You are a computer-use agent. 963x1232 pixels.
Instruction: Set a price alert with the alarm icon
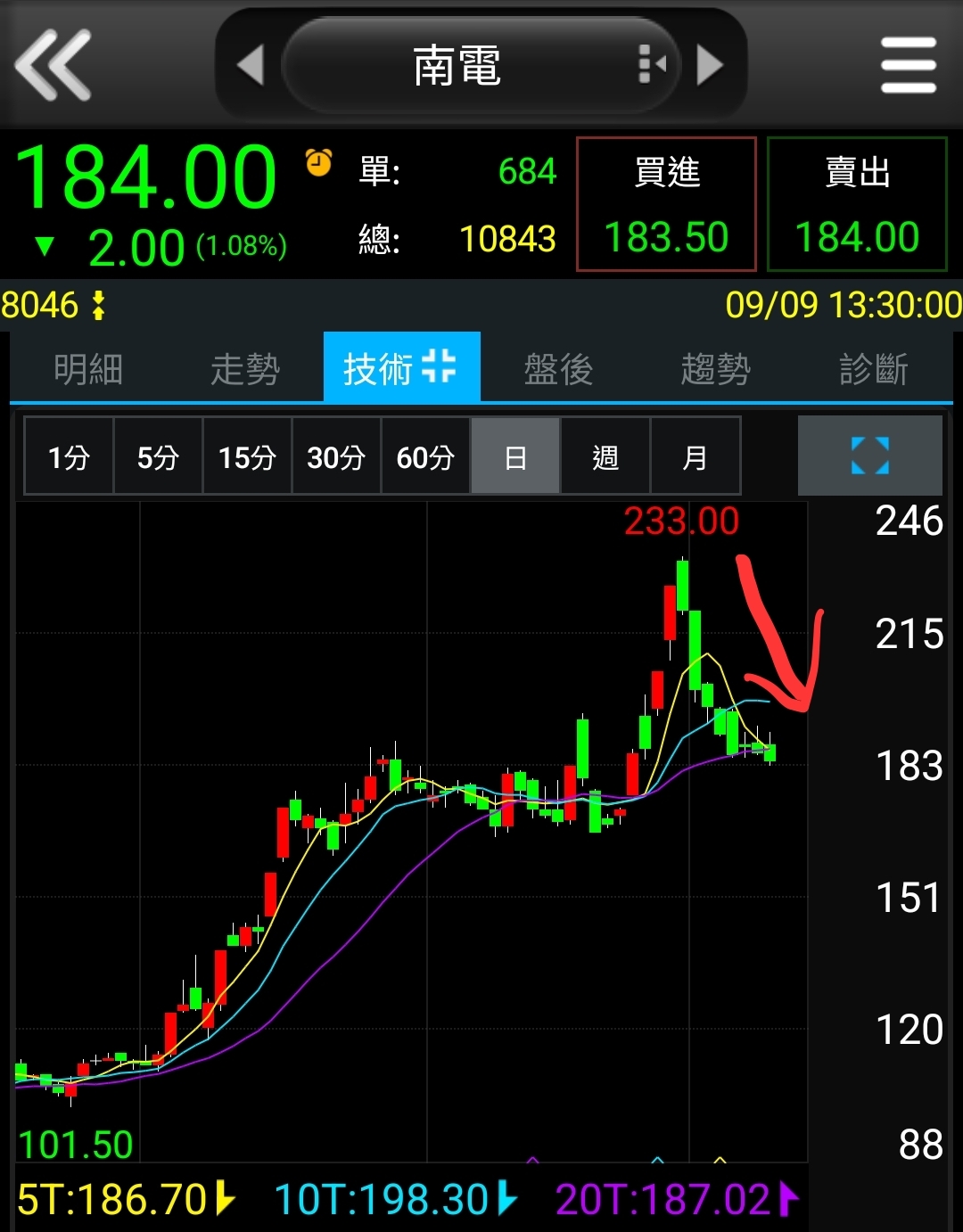point(318,162)
